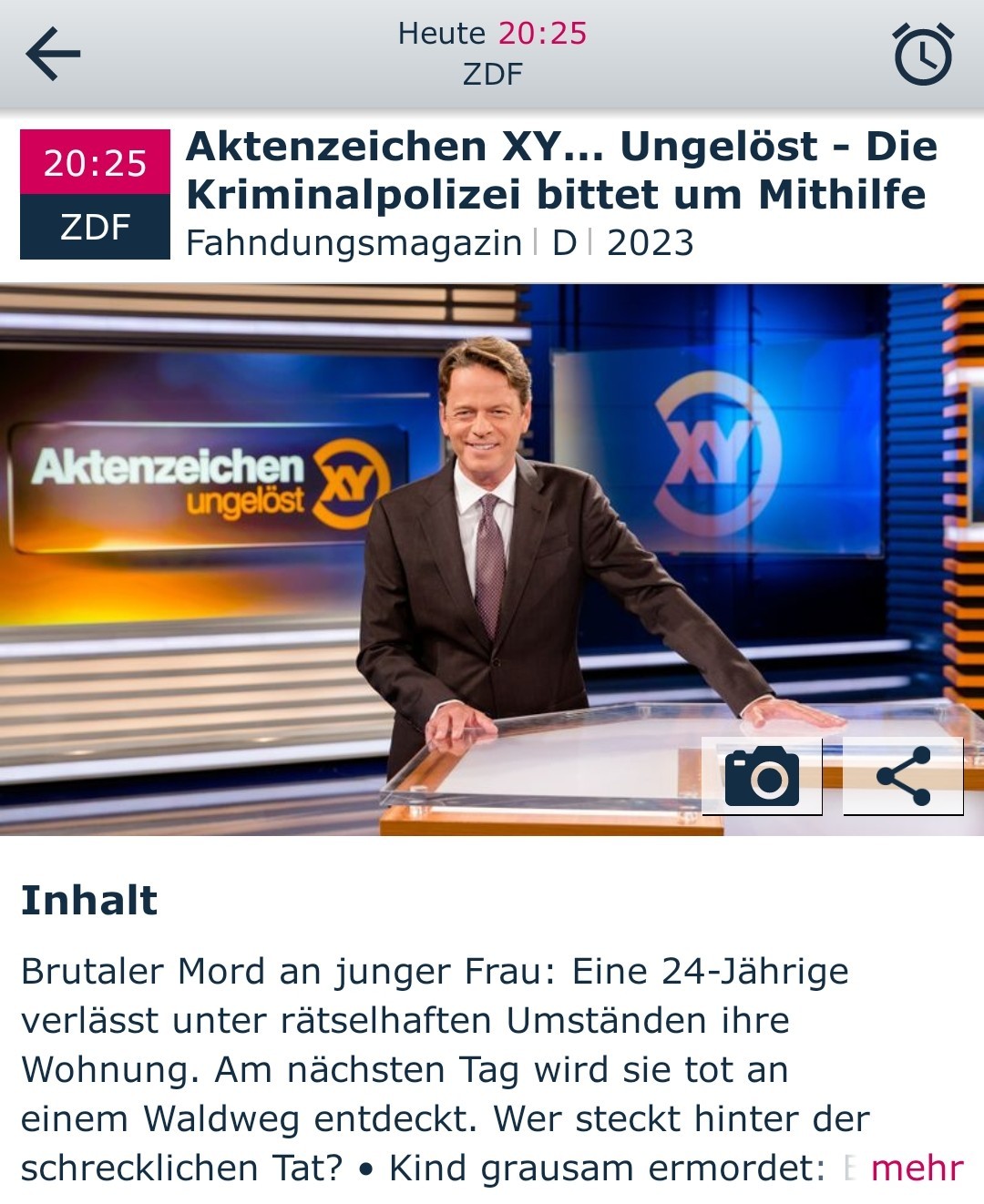
Task: Open the photo gallery camera button
Action: tap(762, 776)
